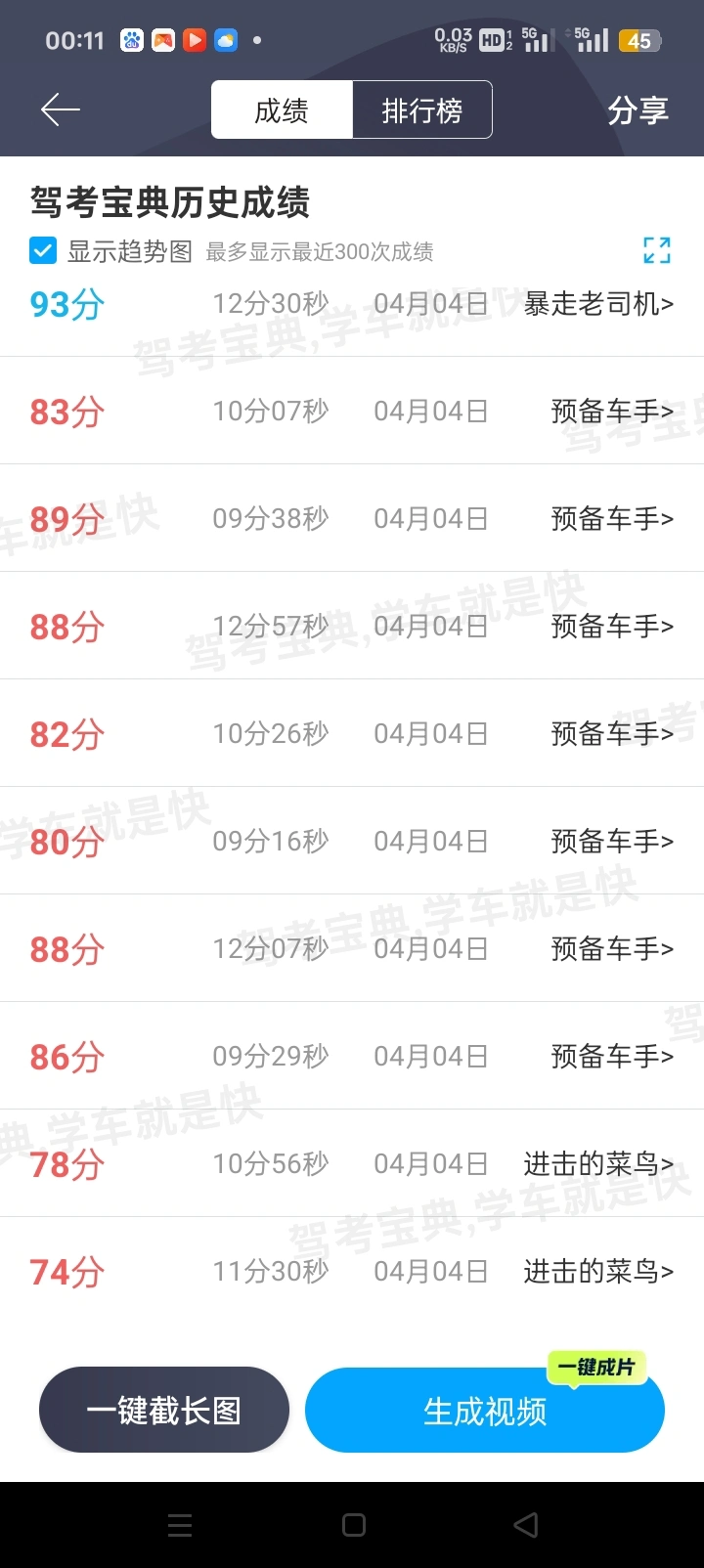
Task: Switch to the 排行榜 tab
Action: (421, 109)
